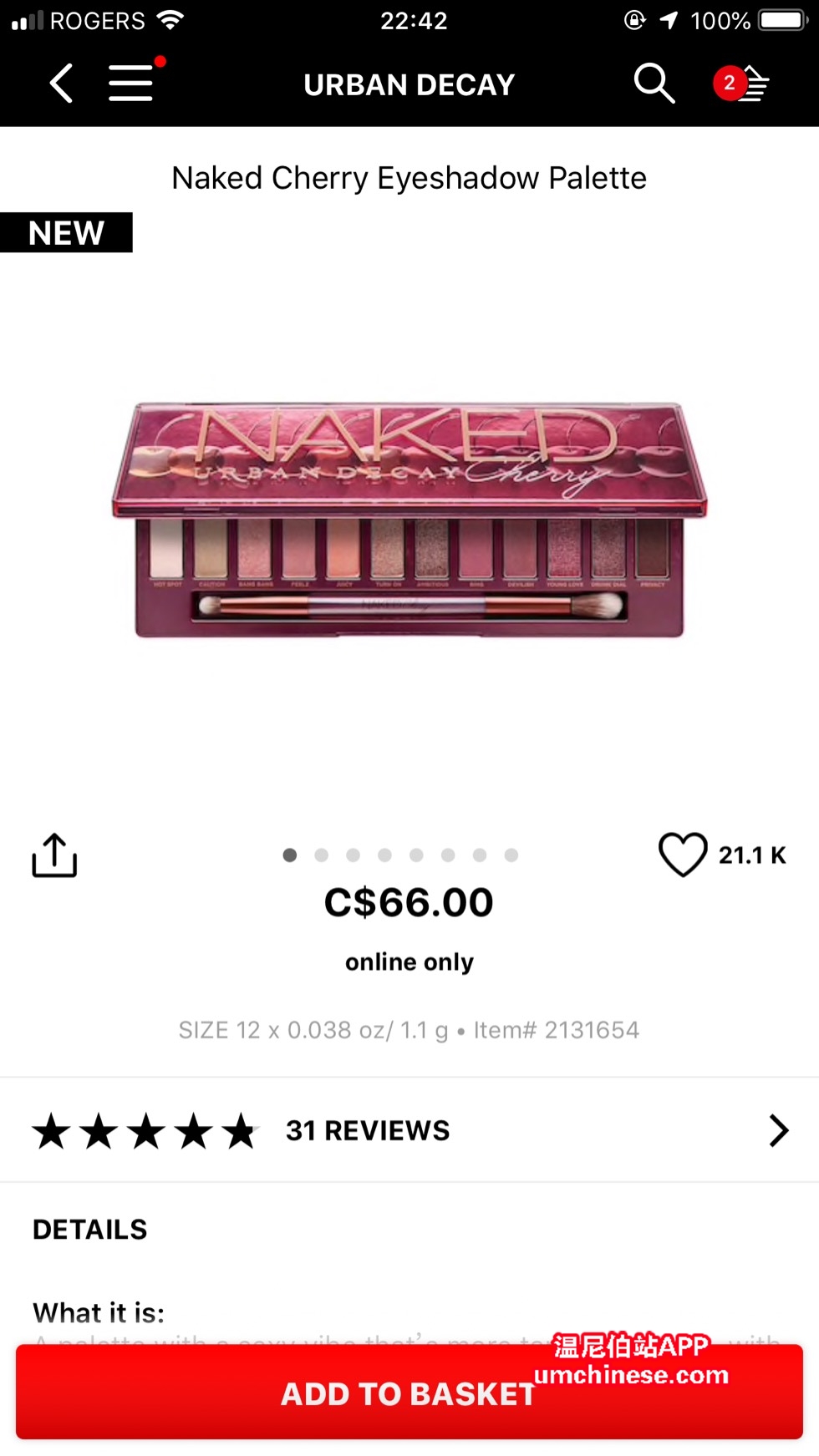Image resolution: width=819 pixels, height=1456 pixels.
Task: Add the palette to basket
Action: [x=409, y=1393]
